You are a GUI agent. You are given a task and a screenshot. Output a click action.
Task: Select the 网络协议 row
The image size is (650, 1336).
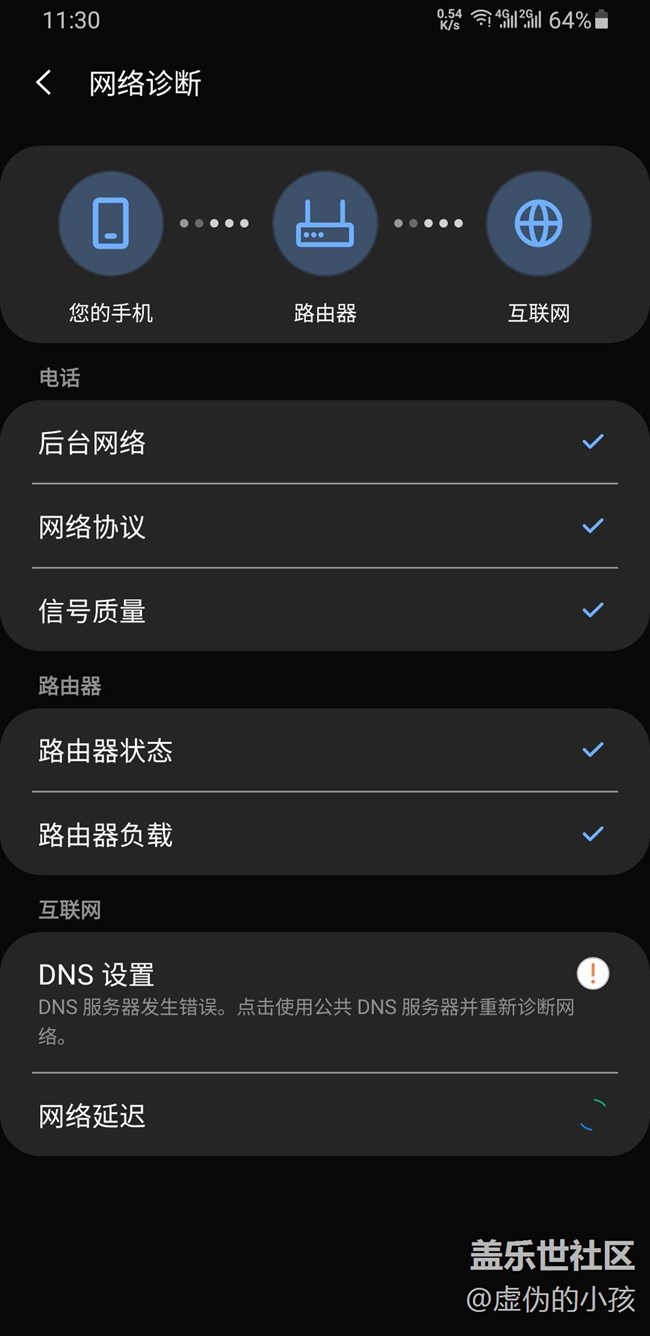(x=325, y=526)
